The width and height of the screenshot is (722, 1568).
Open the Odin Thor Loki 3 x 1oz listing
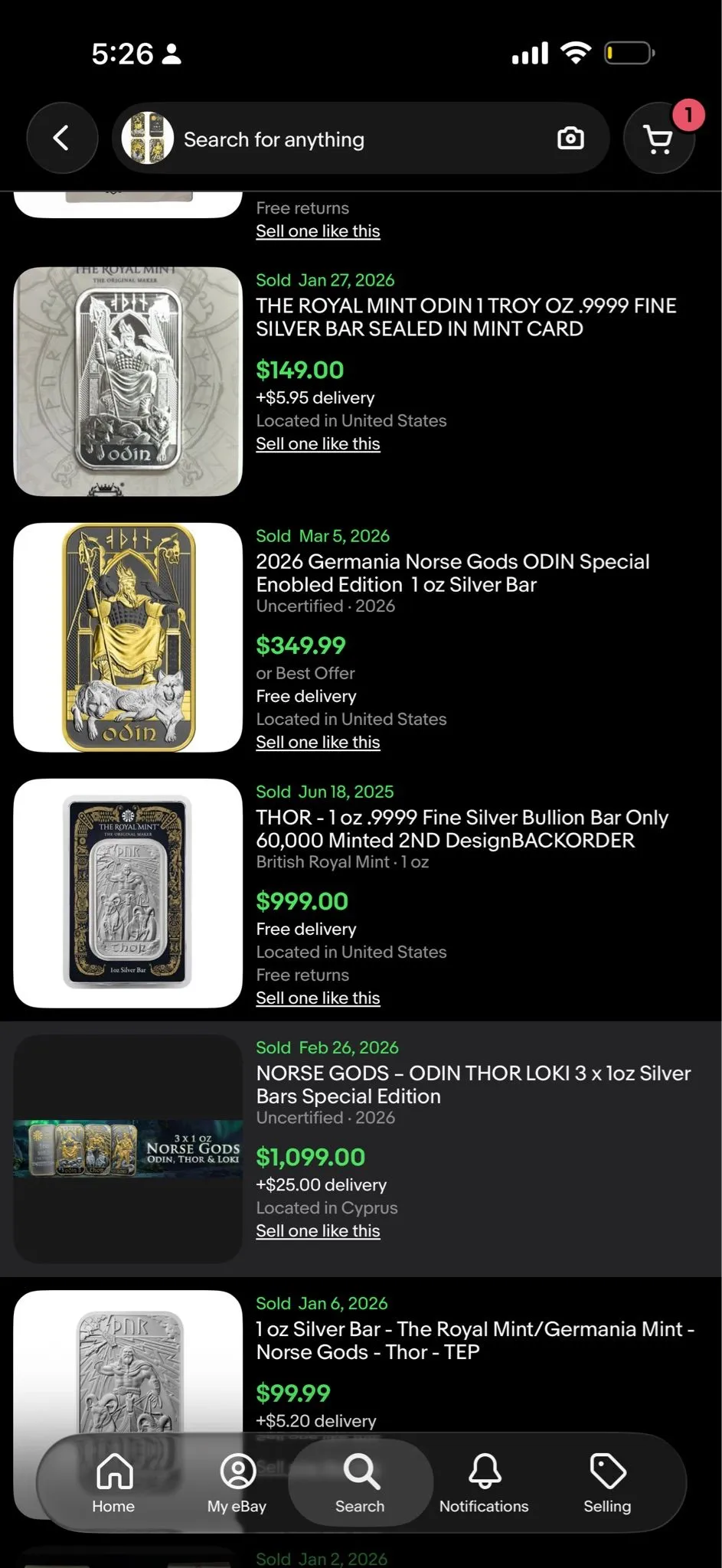(474, 1084)
